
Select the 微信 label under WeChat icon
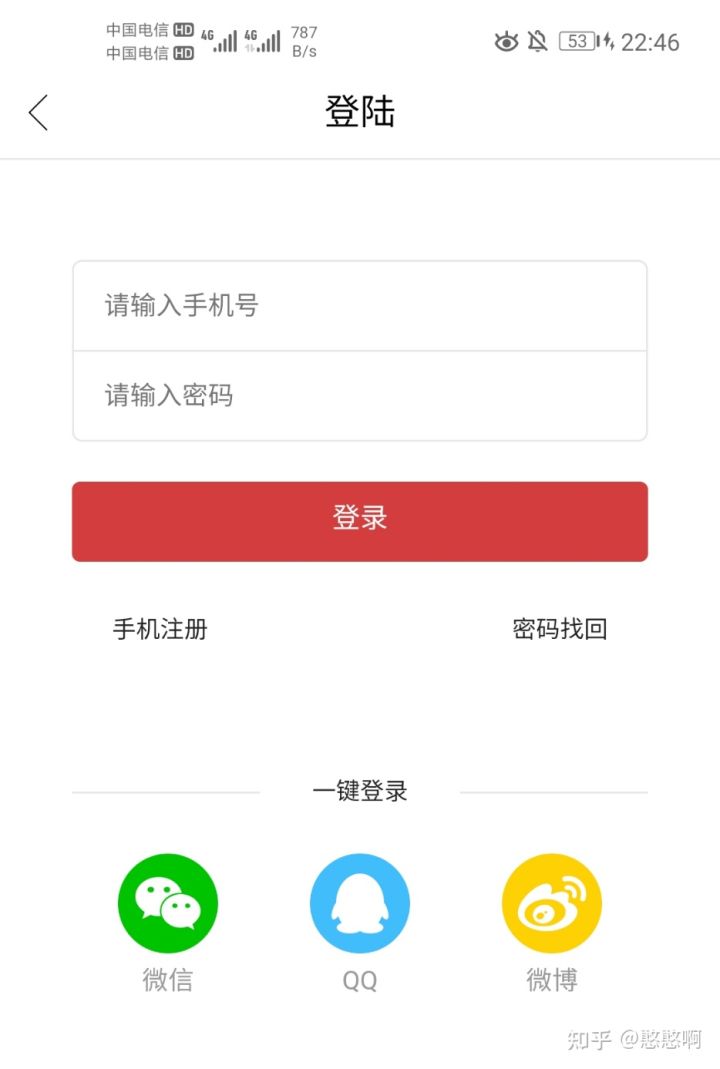coord(167,981)
